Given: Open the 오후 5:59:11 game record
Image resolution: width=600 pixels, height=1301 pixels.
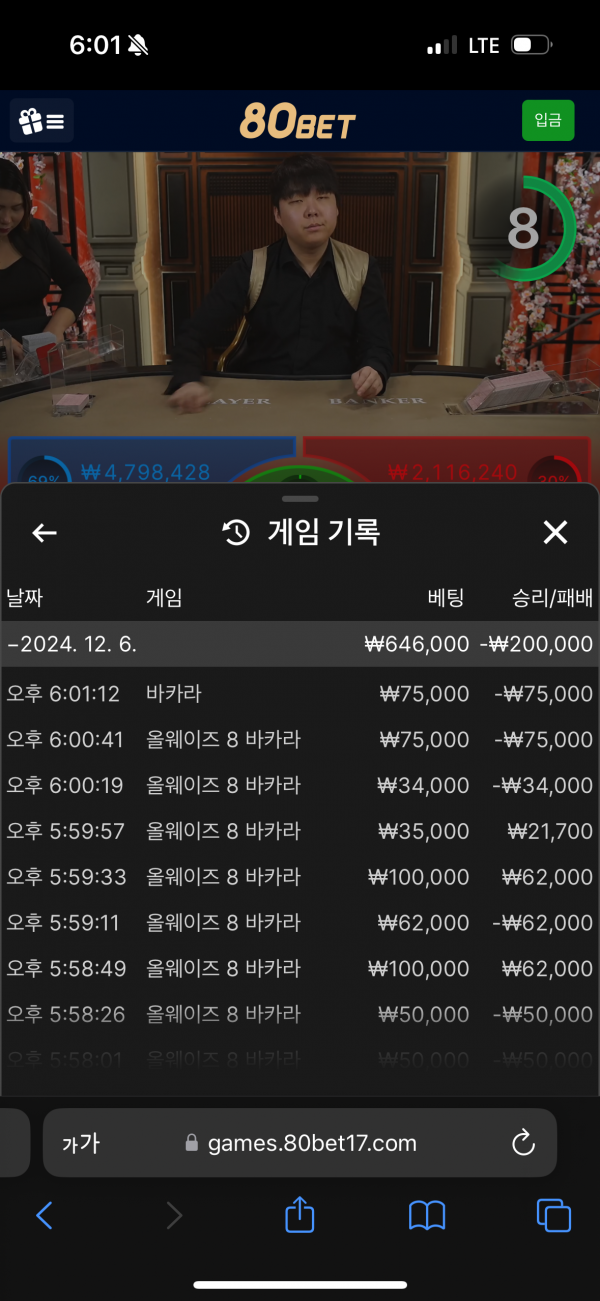Looking at the screenshot, I should [x=300, y=923].
